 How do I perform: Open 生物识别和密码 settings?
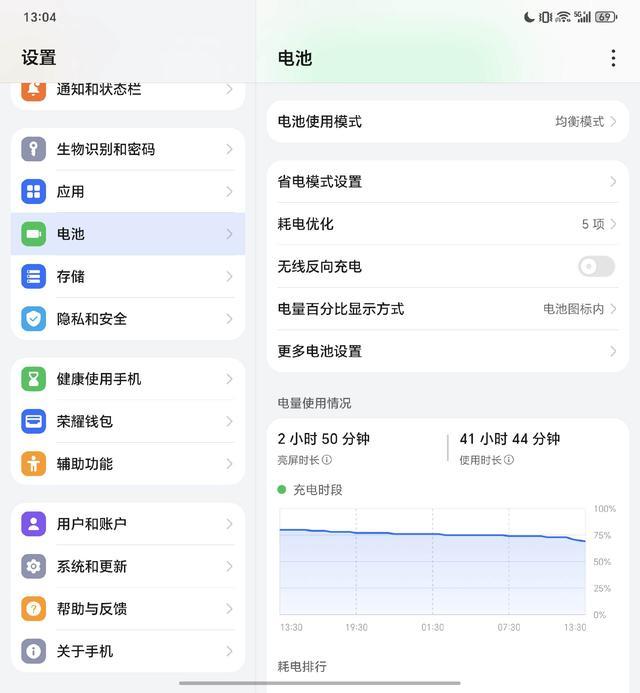(128, 149)
